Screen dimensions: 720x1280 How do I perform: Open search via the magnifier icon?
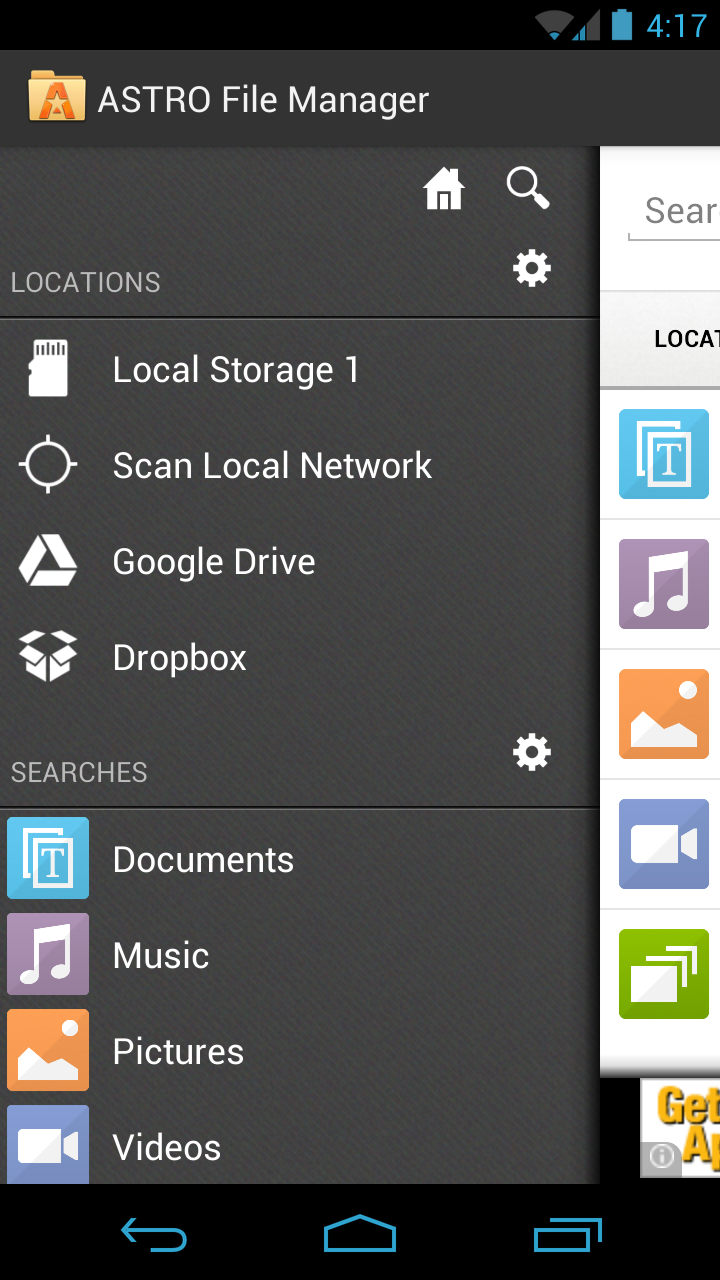(527, 188)
